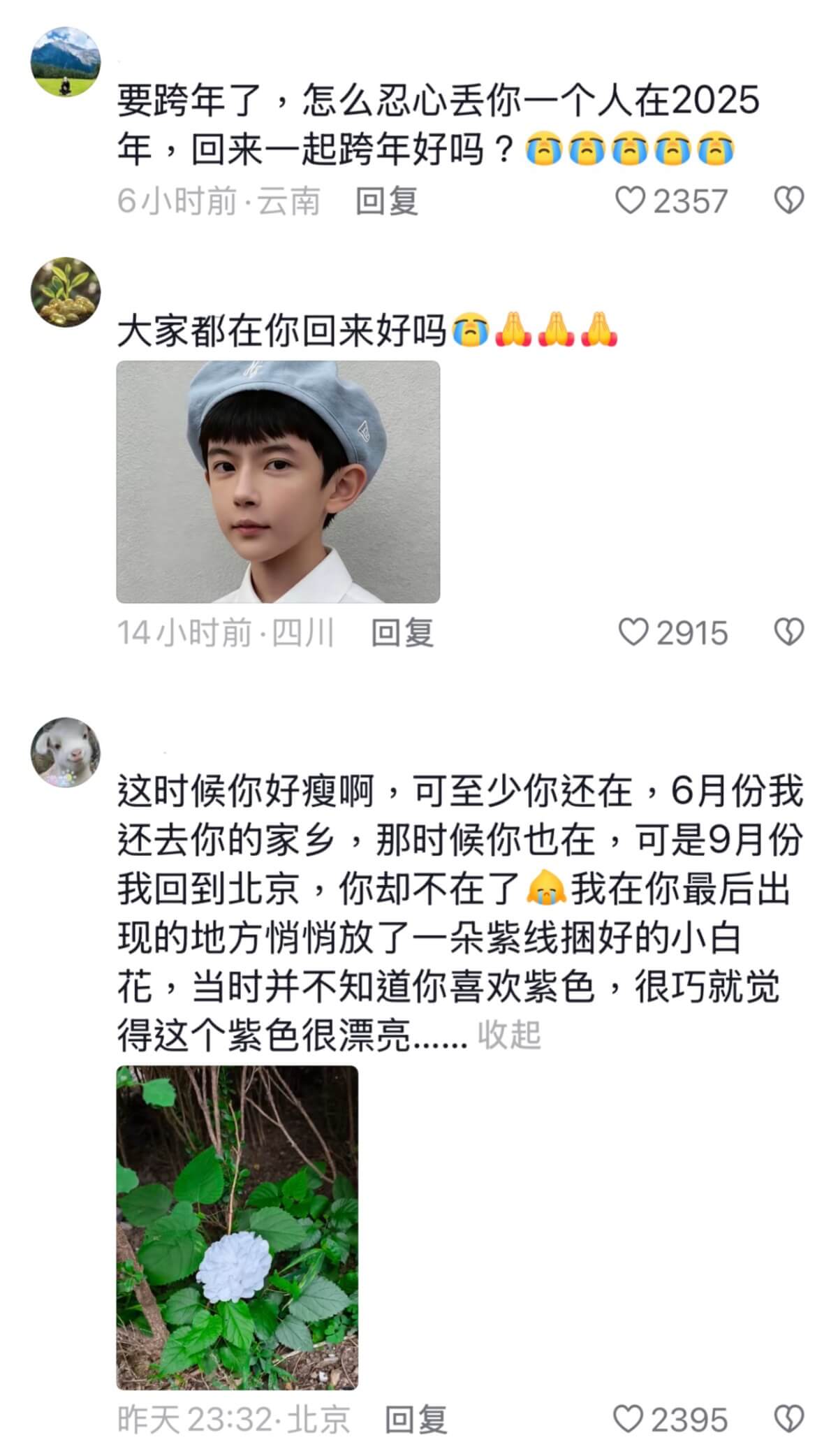Viewport: 838px width, 1456px height.
Task: Reply to the comment from 云南
Action: coord(387,201)
